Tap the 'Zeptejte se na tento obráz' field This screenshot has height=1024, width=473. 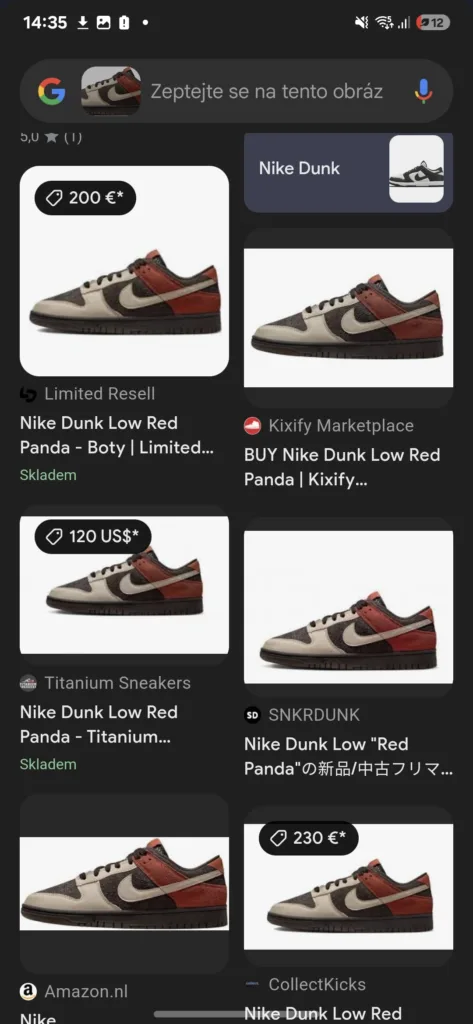coord(267,91)
